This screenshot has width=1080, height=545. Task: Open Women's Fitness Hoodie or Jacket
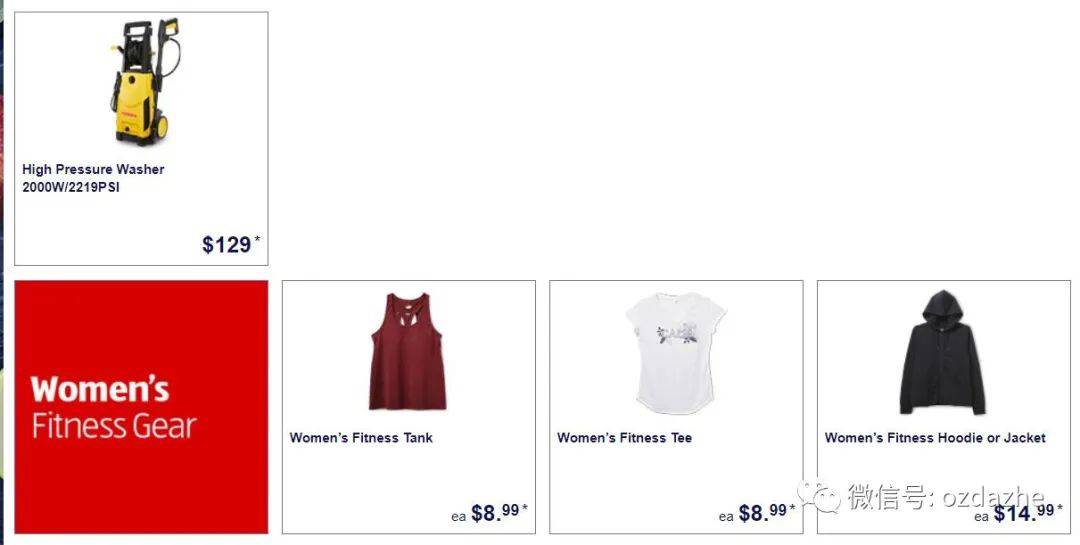(943, 406)
